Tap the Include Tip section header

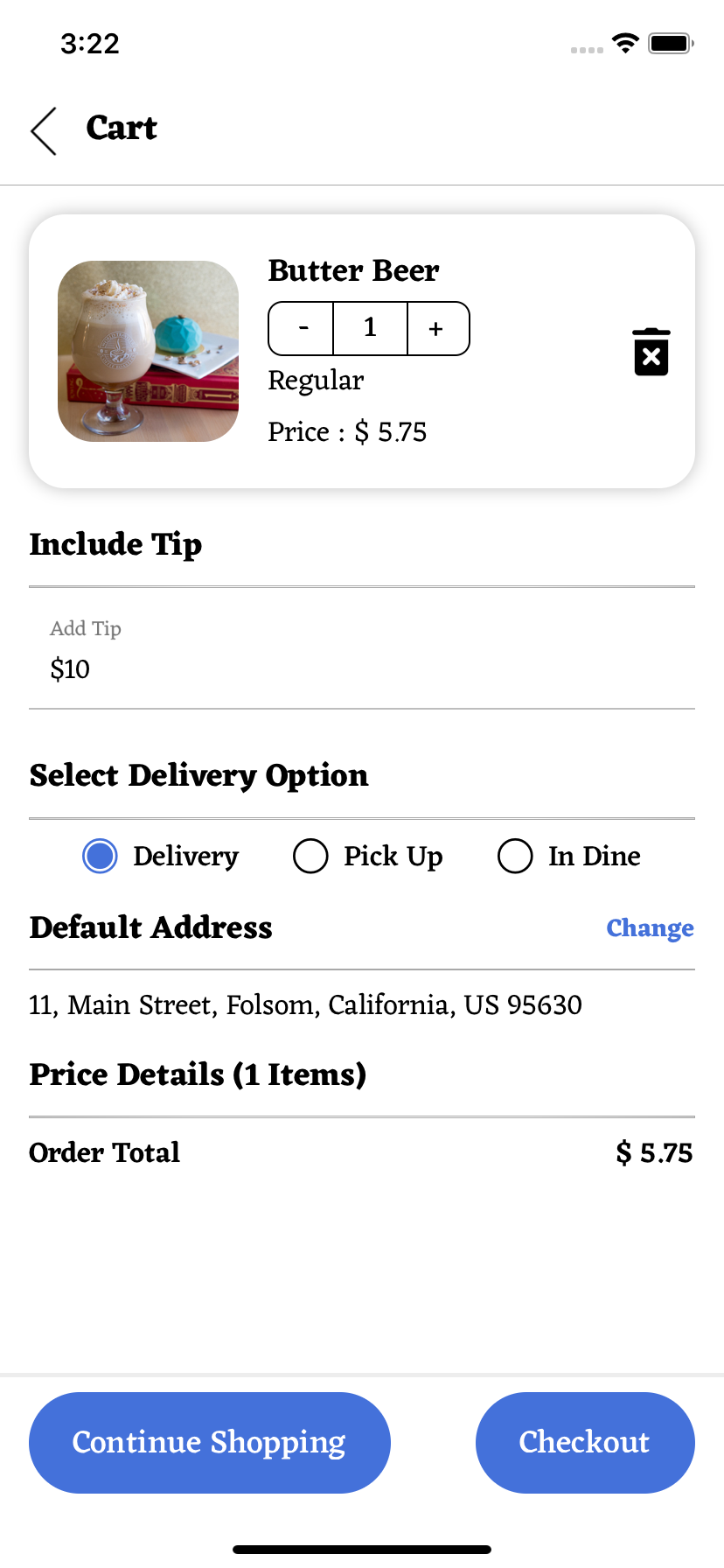tap(115, 543)
